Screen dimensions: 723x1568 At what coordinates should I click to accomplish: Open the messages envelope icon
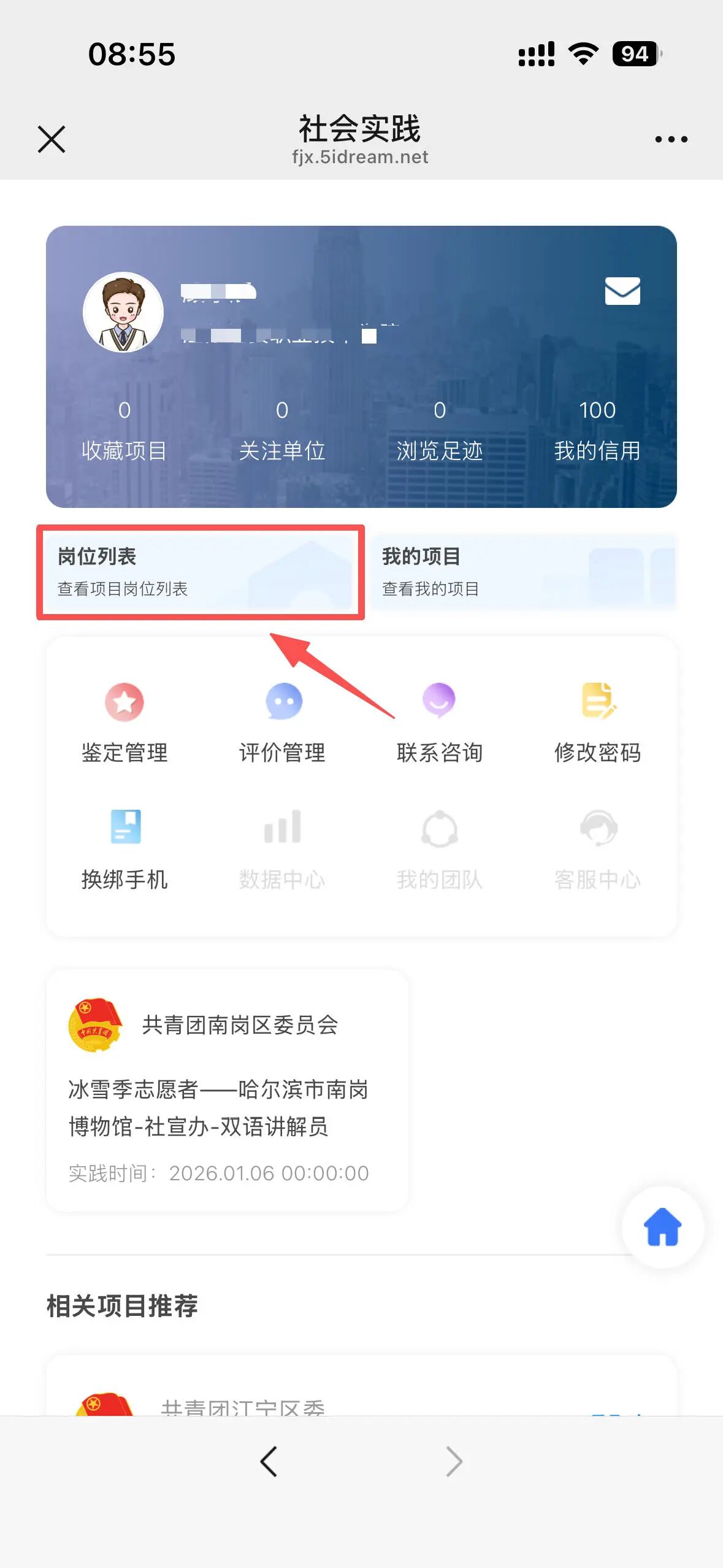[622, 291]
